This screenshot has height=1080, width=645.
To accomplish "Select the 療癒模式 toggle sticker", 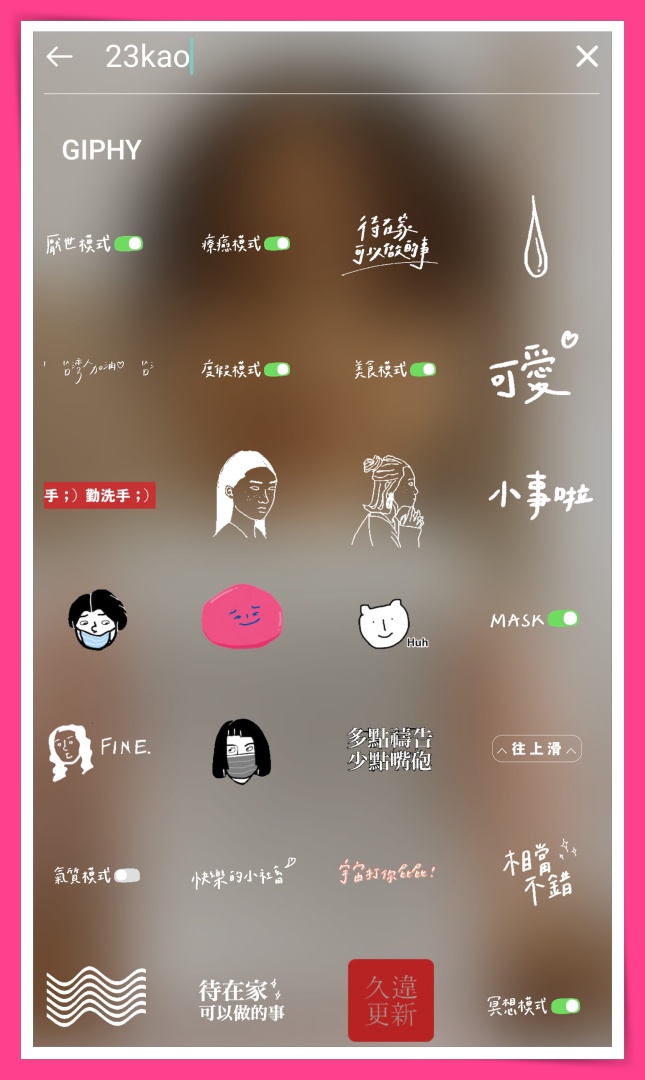I will pos(245,244).
